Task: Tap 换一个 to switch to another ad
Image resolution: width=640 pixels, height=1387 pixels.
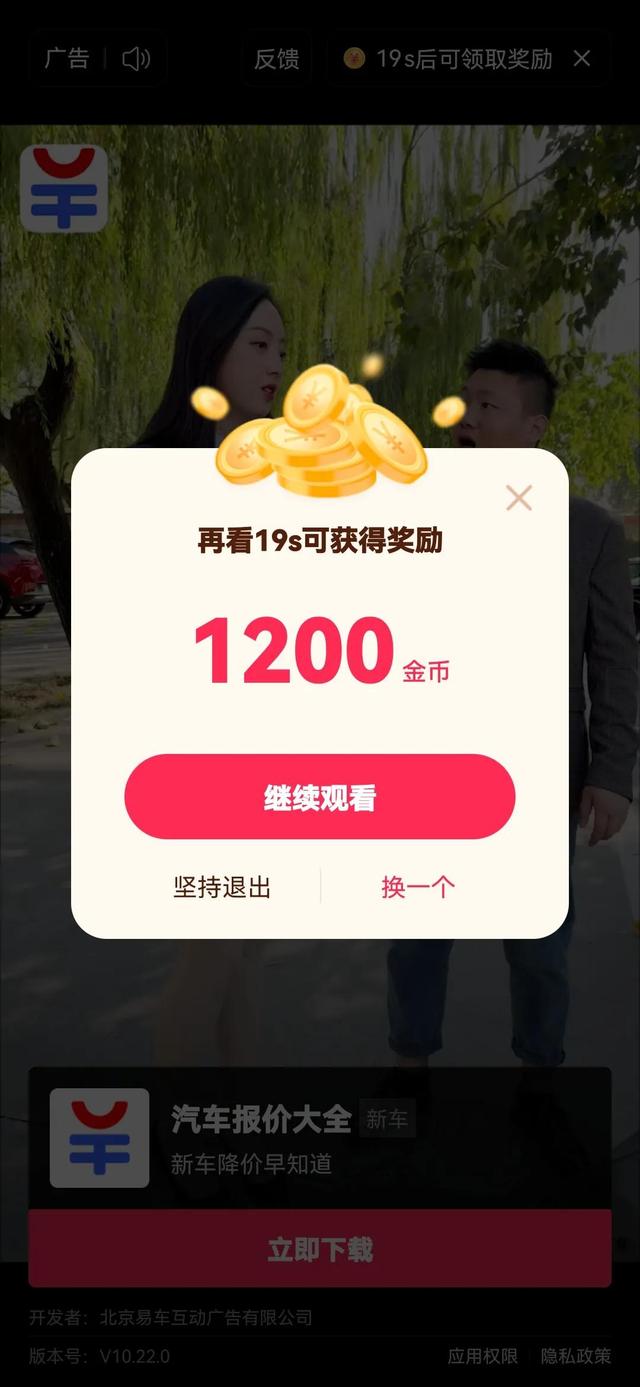Action: click(x=418, y=887)
